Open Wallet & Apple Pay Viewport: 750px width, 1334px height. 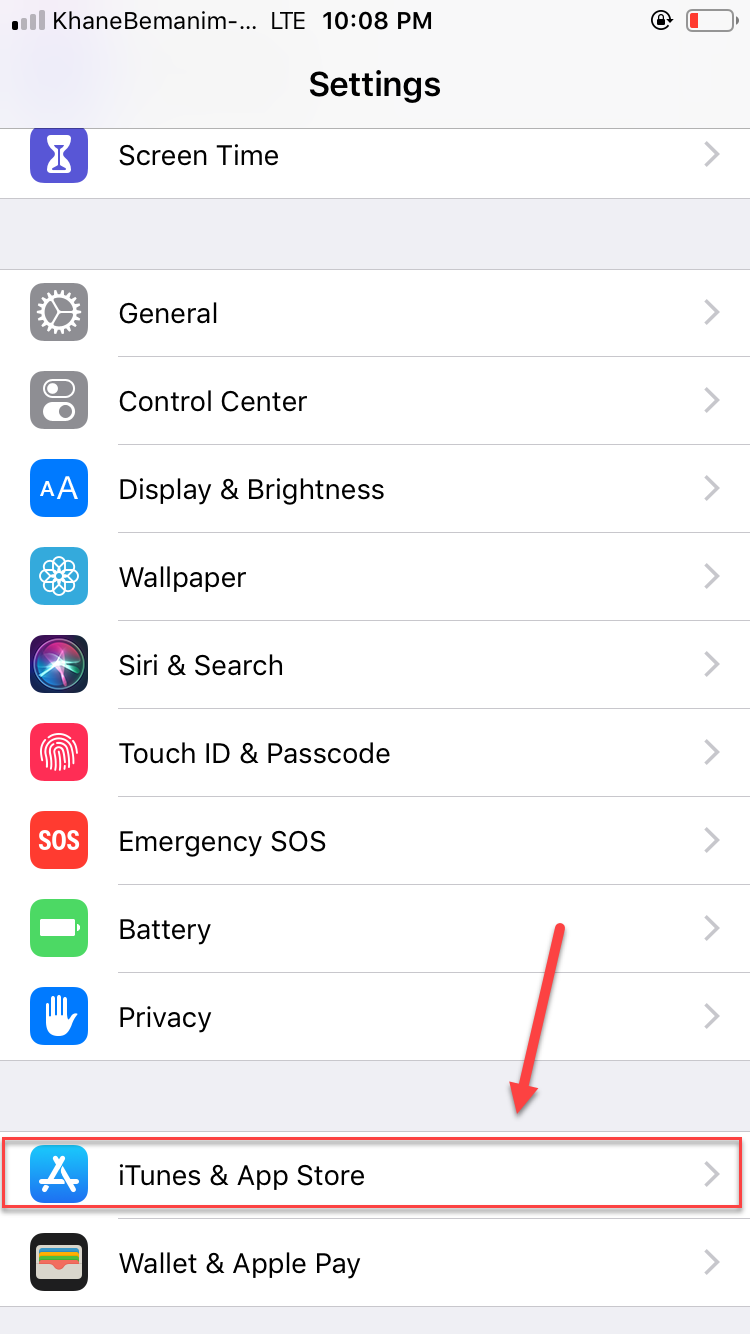pos(375,1264)
